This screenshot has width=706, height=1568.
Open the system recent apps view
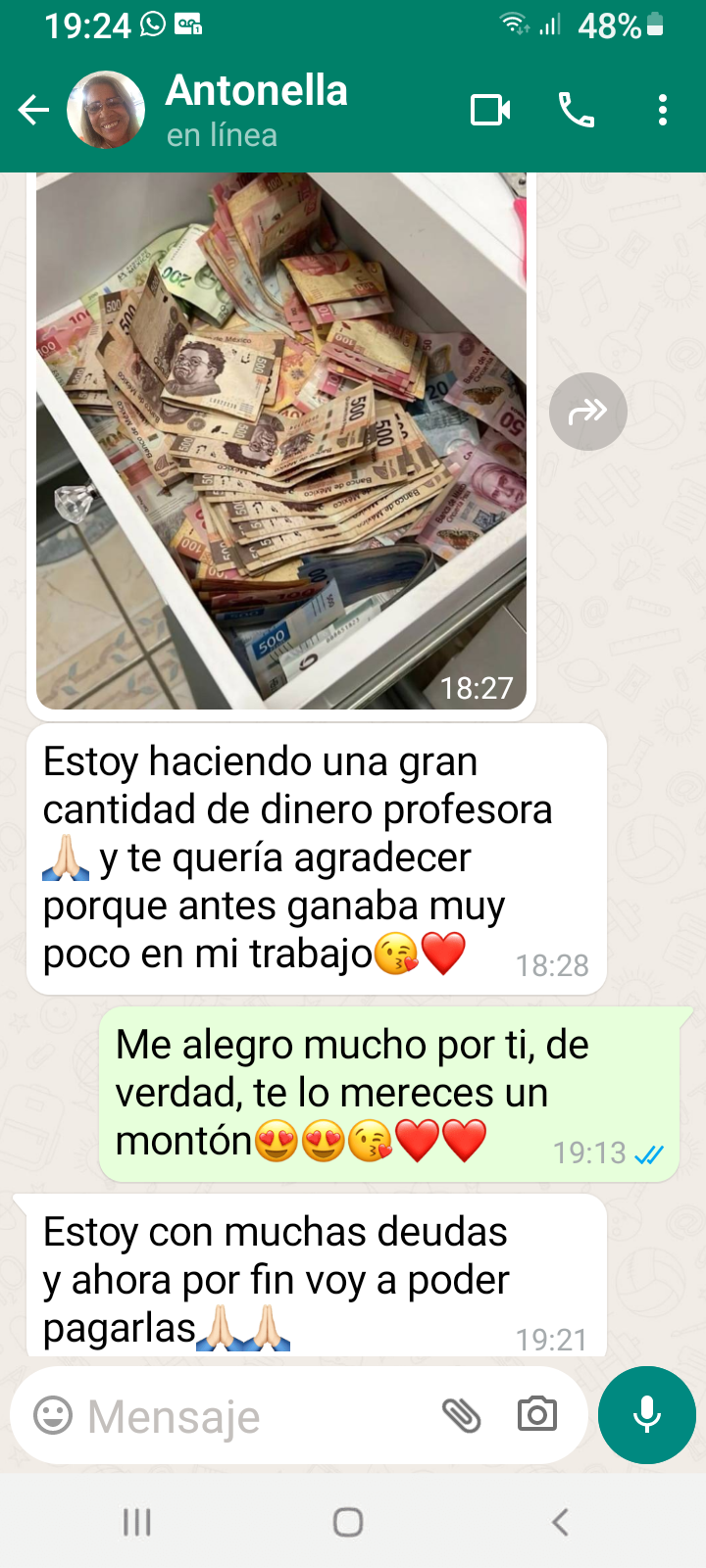click(x=137, y=1522)
